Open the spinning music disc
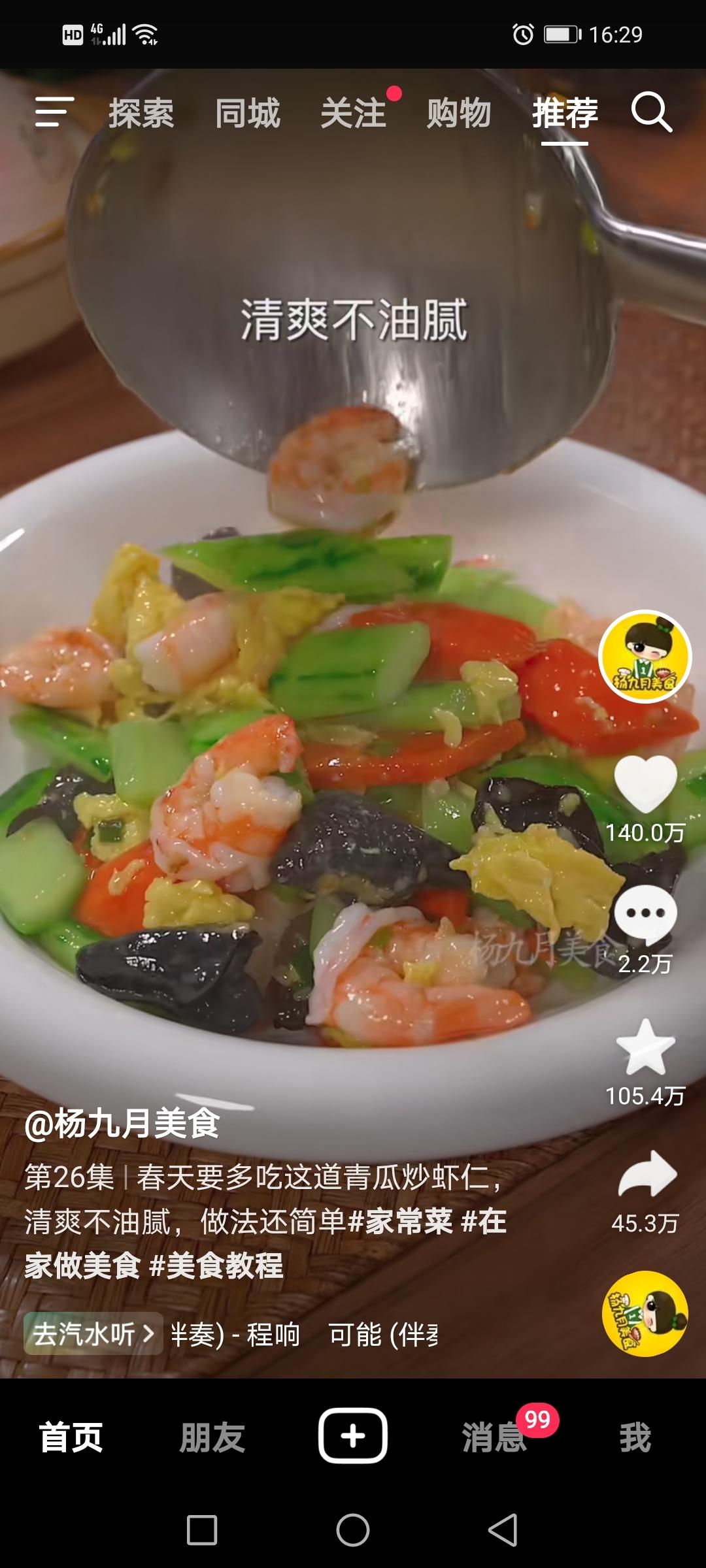The height and width of the screenshot is (1568, 706). 645,1313
